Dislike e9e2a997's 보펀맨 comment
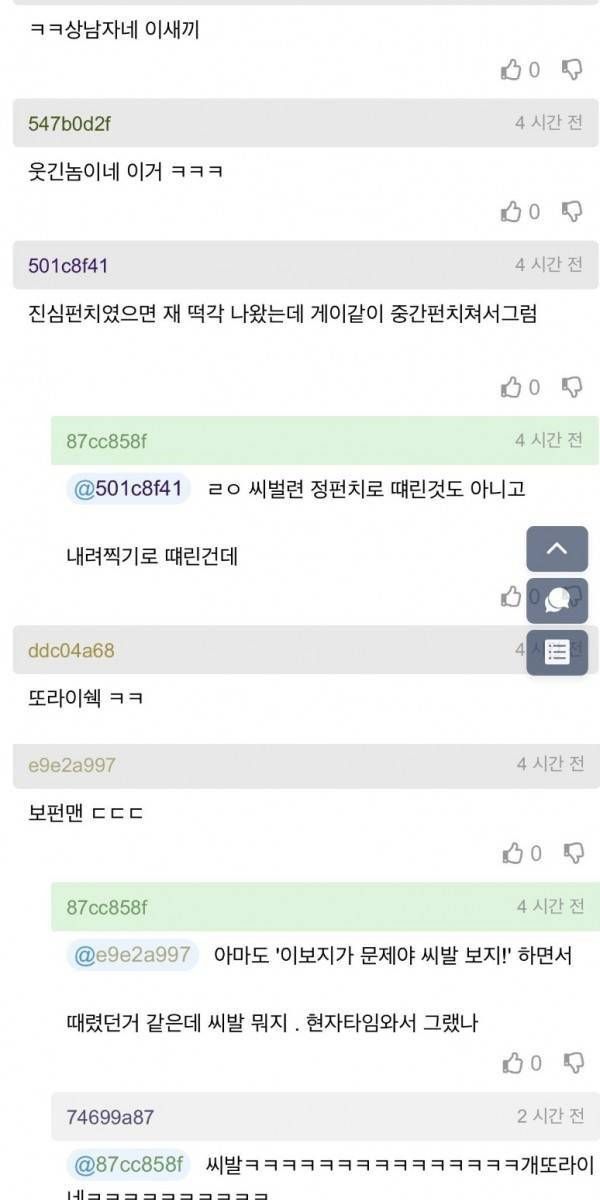Image resolution: width=600 pixels, height=1200 pixels. coord(572,853)
